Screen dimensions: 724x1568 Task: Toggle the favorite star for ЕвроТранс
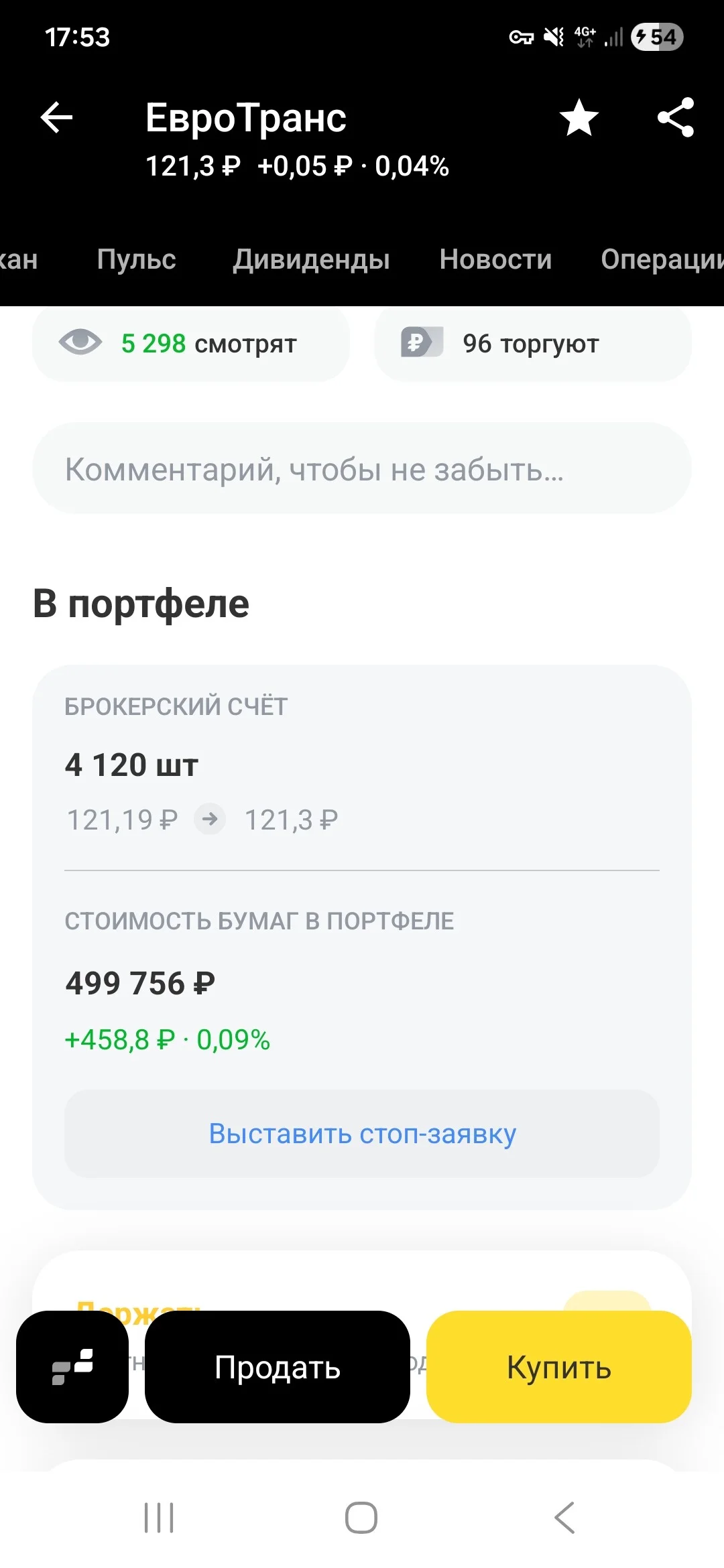(x=579, y=118)
